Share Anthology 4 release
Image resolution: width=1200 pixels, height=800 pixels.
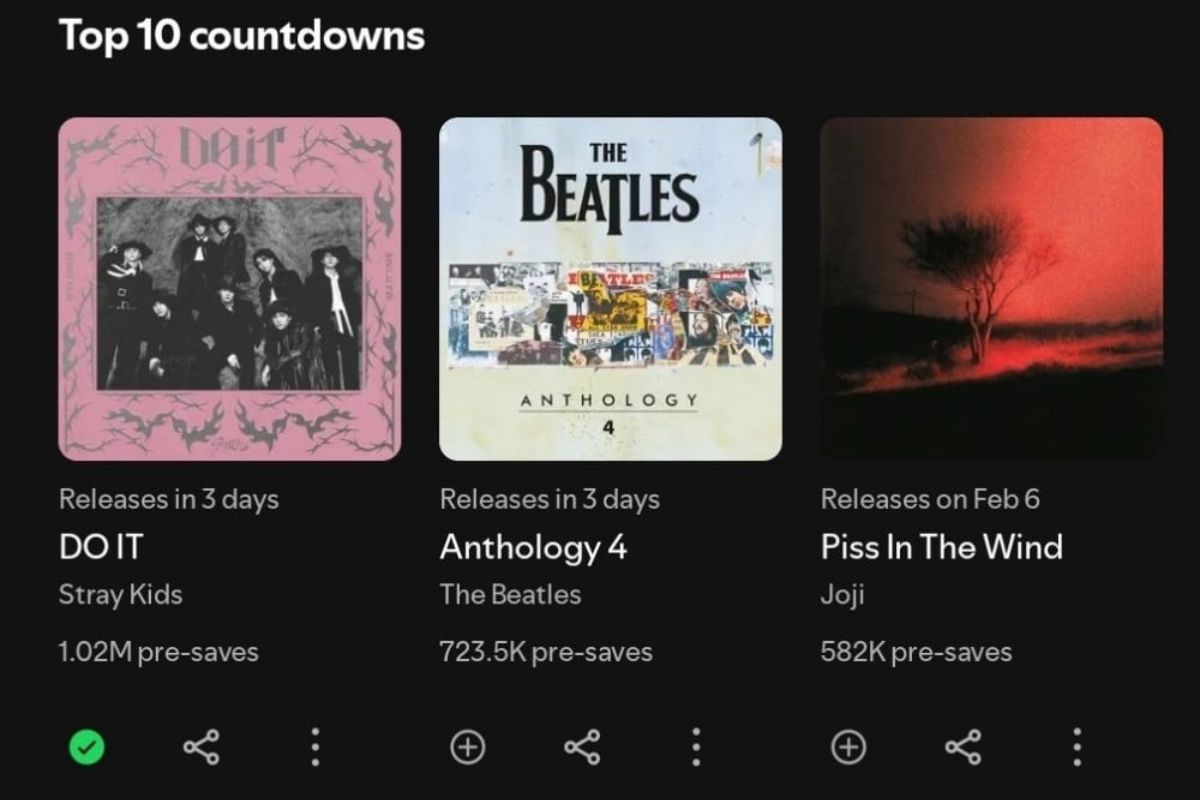(582, 747)
